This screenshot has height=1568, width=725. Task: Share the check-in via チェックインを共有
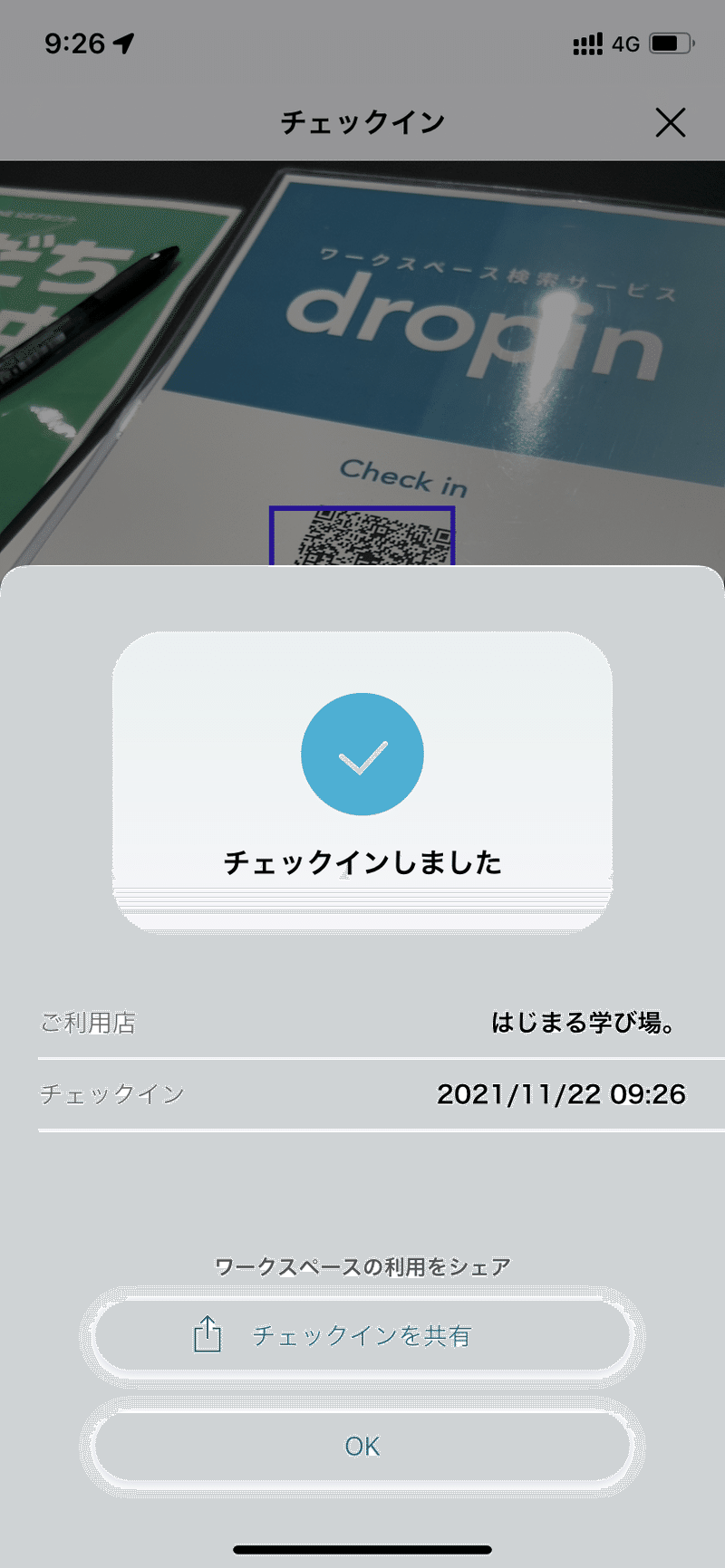pyautogui.click(x=362, y=1335)
